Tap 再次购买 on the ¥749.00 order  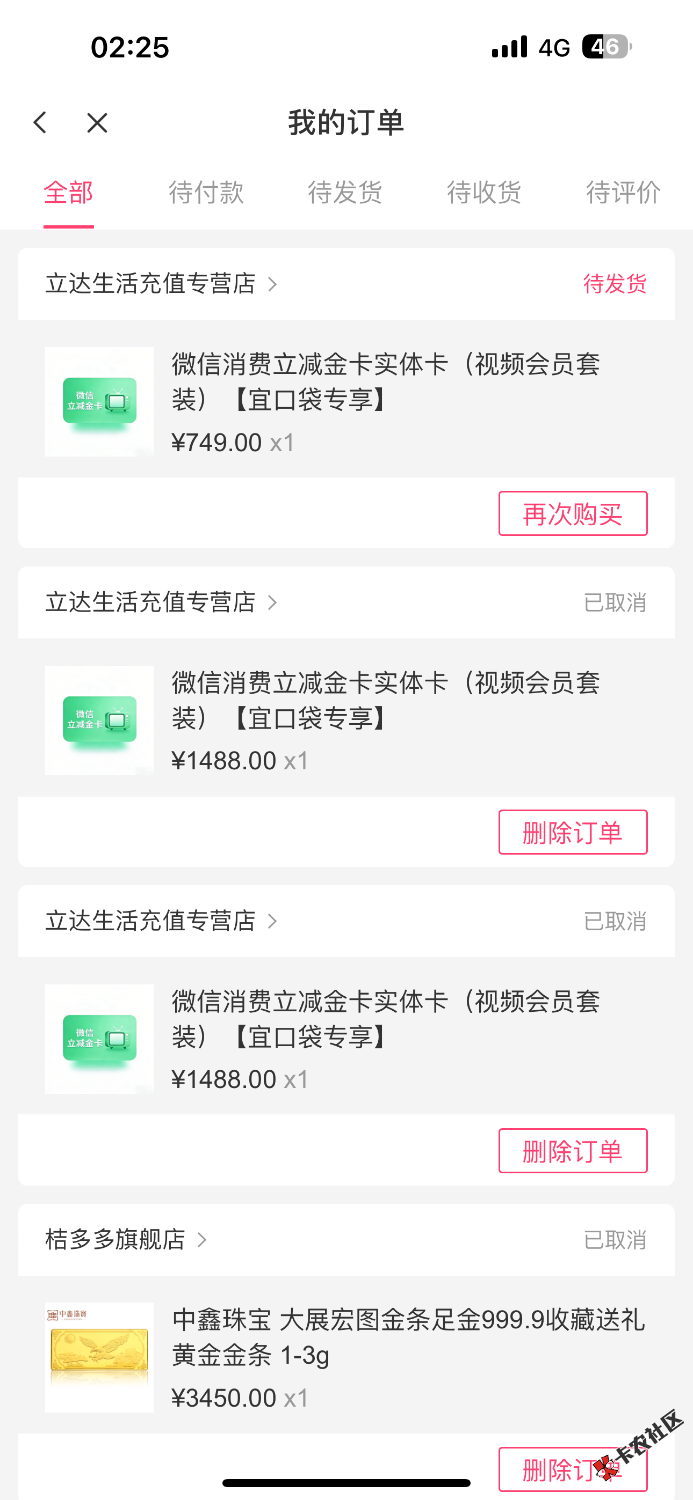pos(572,514)
